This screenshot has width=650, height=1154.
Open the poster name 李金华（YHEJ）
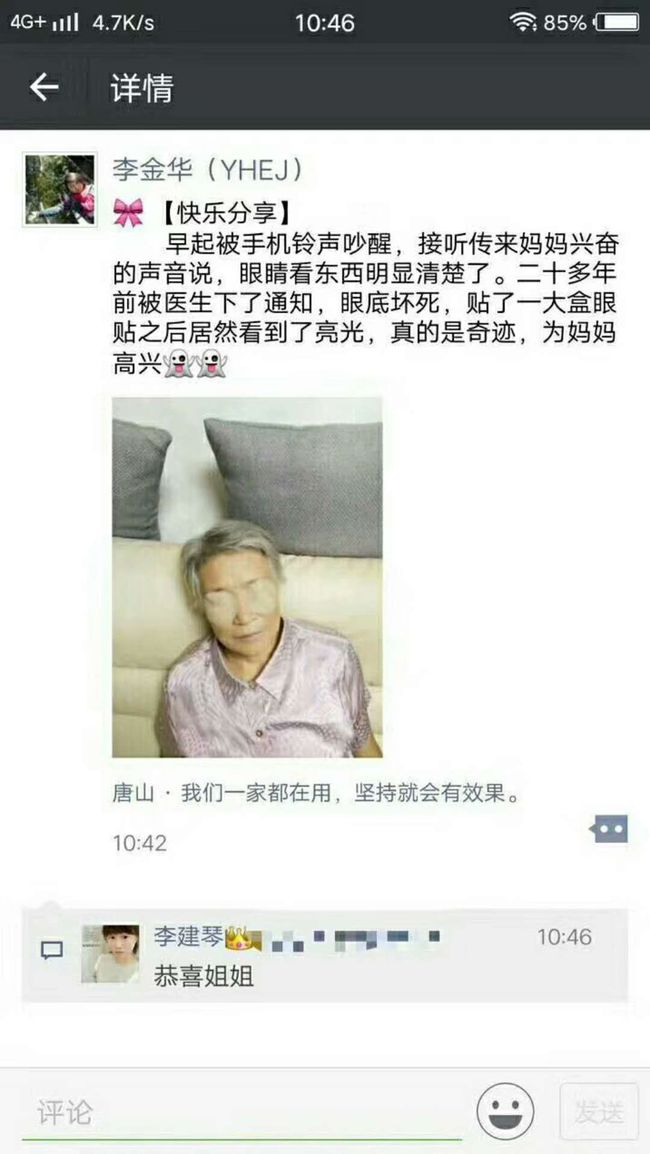click(208, 170)
